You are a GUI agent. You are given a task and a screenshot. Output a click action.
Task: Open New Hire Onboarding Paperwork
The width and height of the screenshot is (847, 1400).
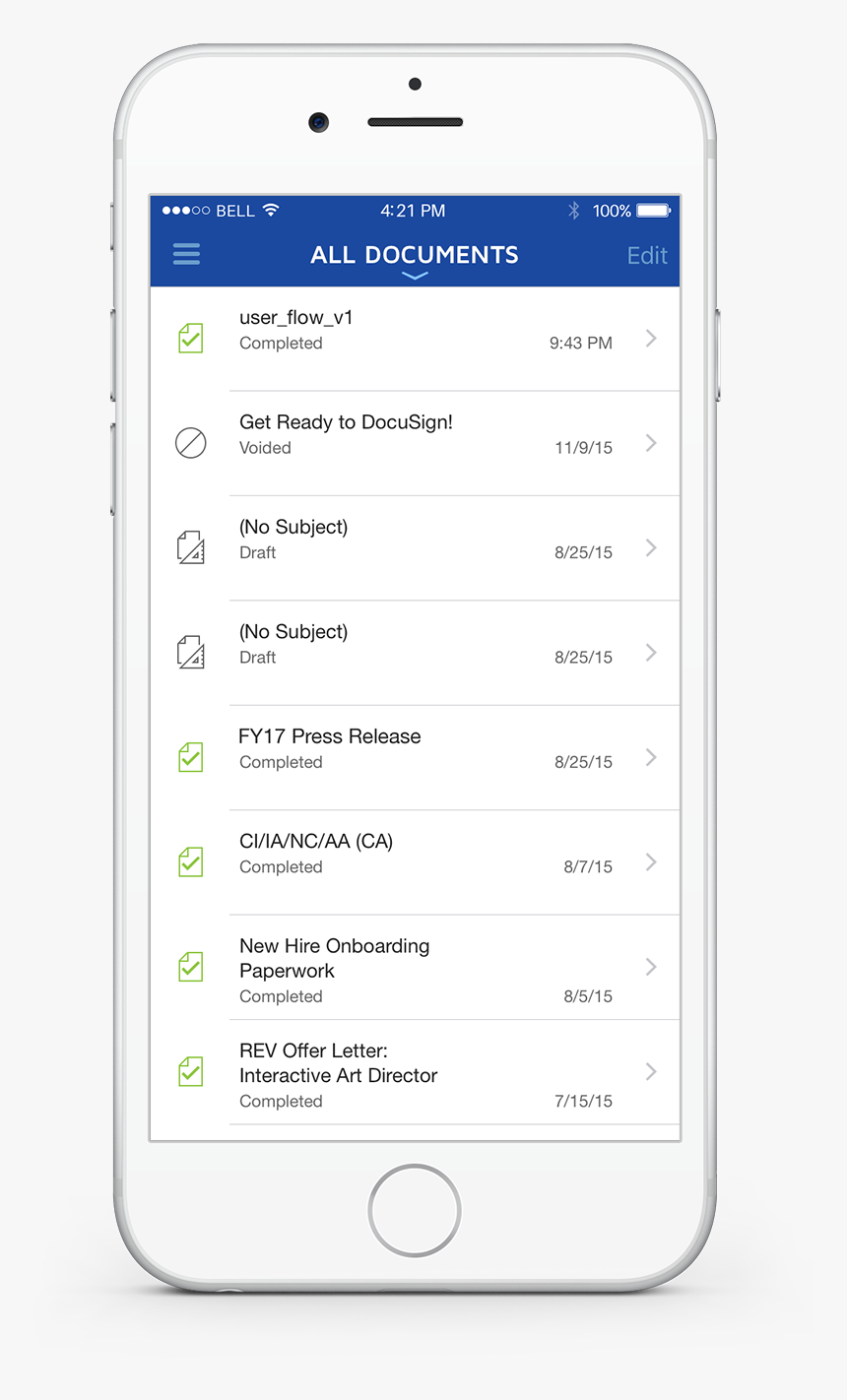point(415,968)
